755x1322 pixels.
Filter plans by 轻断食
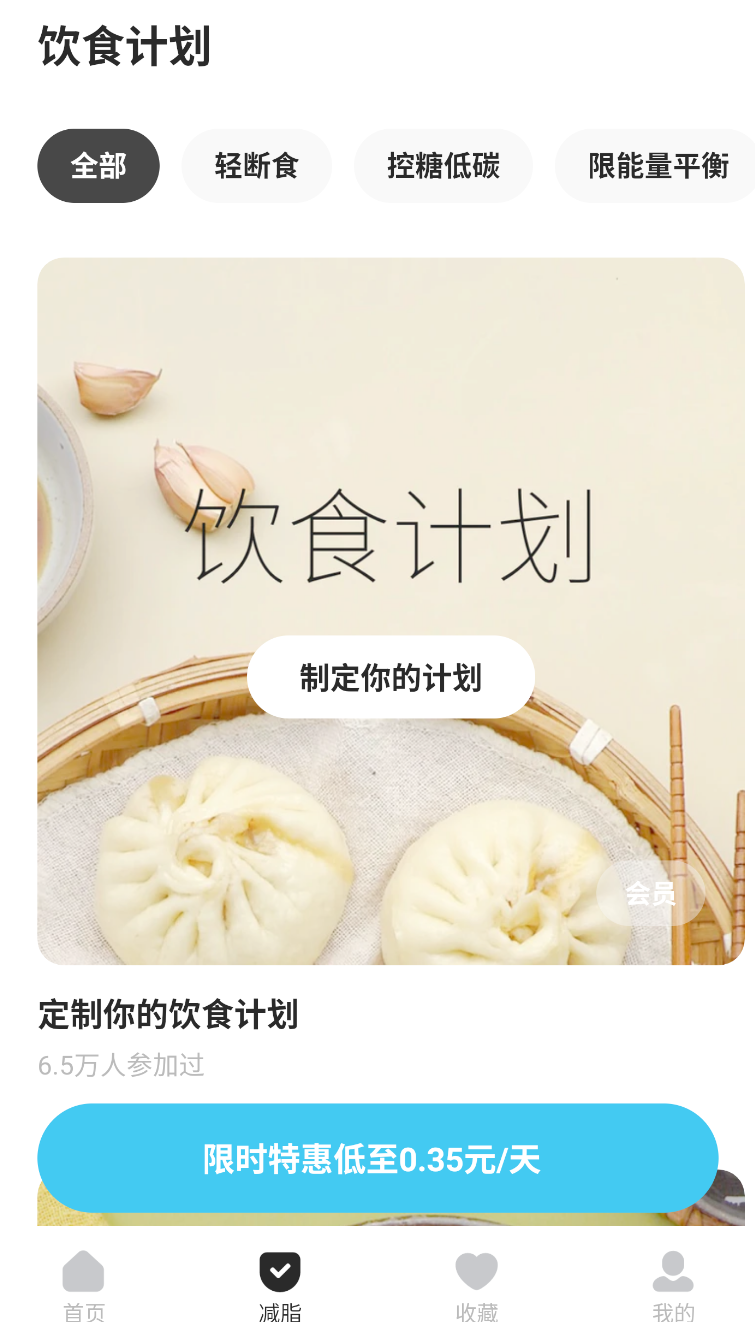click(x=256, y=166)
